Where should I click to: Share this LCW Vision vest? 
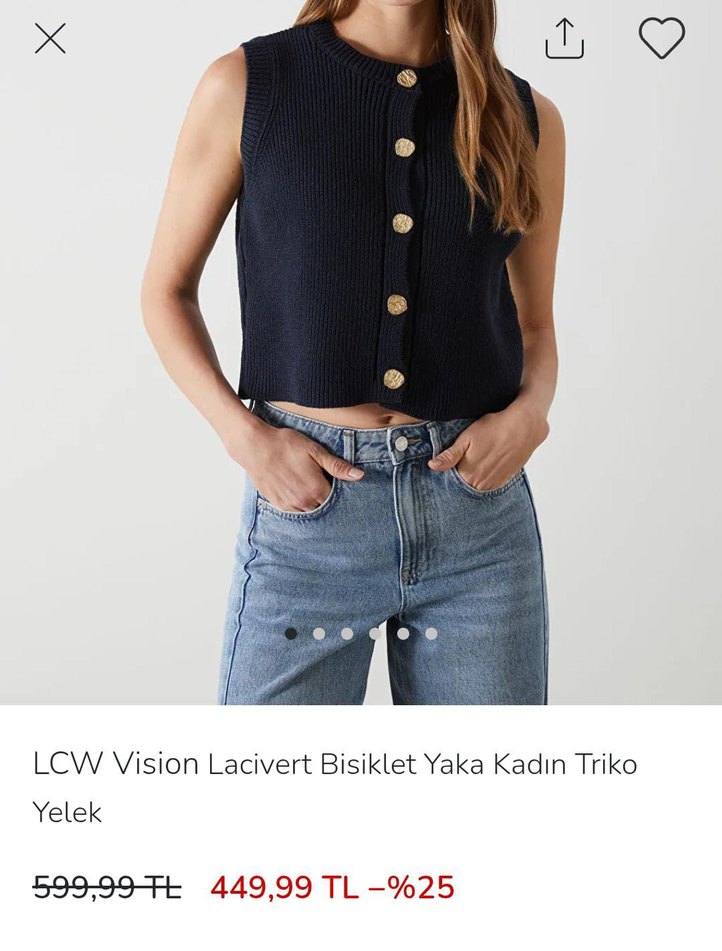564,39
